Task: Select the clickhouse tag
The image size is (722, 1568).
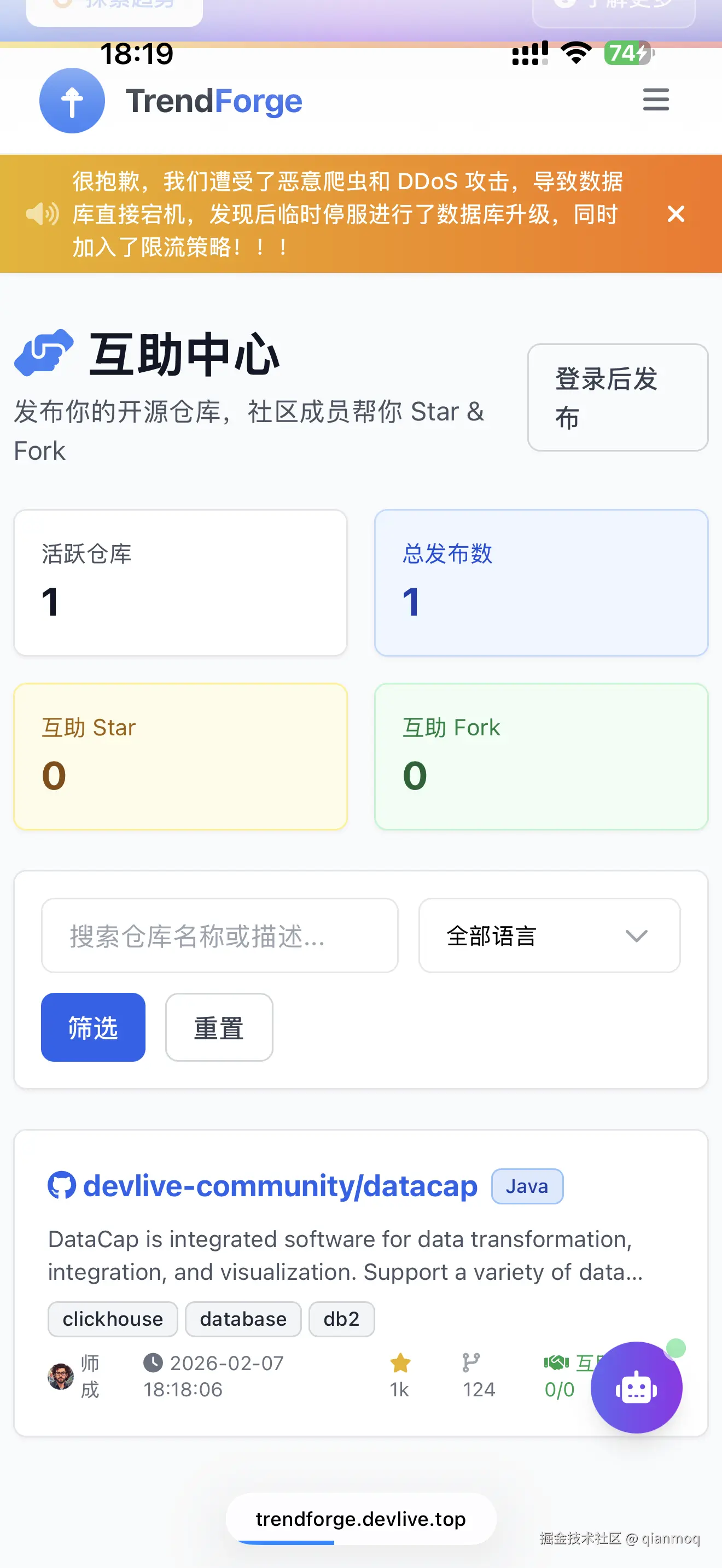Action: pos(112,1319)
